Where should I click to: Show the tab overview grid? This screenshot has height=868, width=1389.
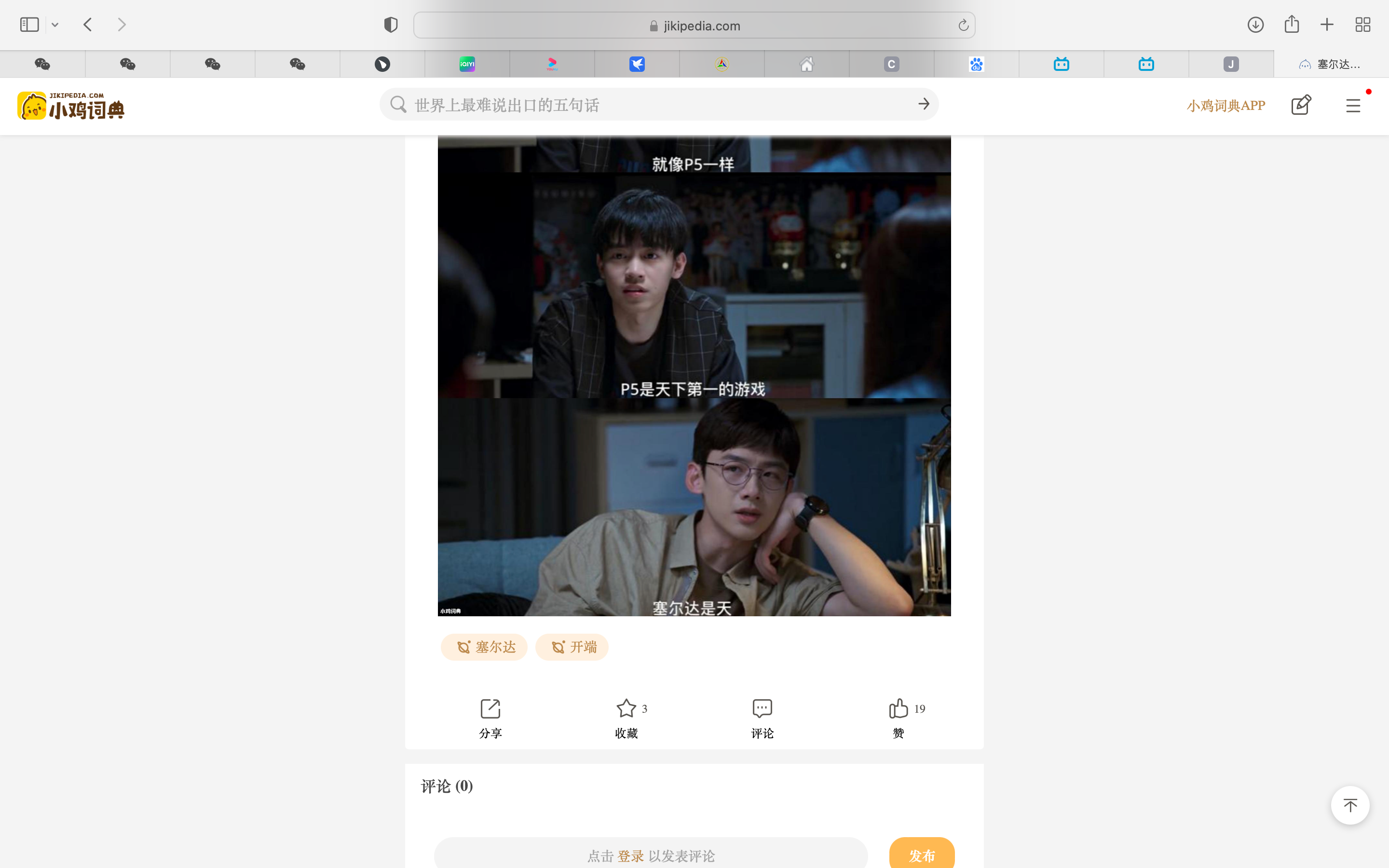coord(1362,25)
